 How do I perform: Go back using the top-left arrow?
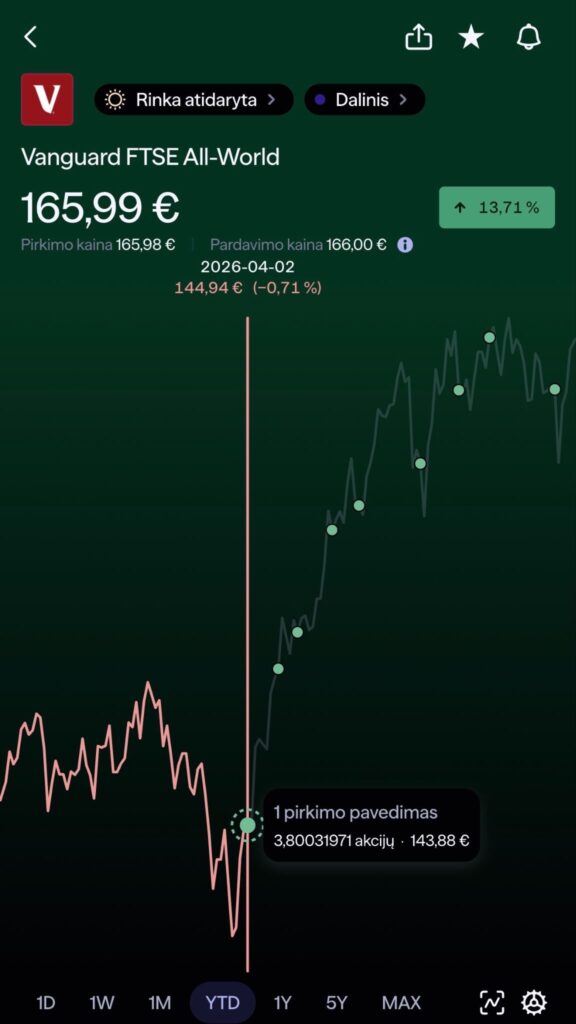coord(30,37)
